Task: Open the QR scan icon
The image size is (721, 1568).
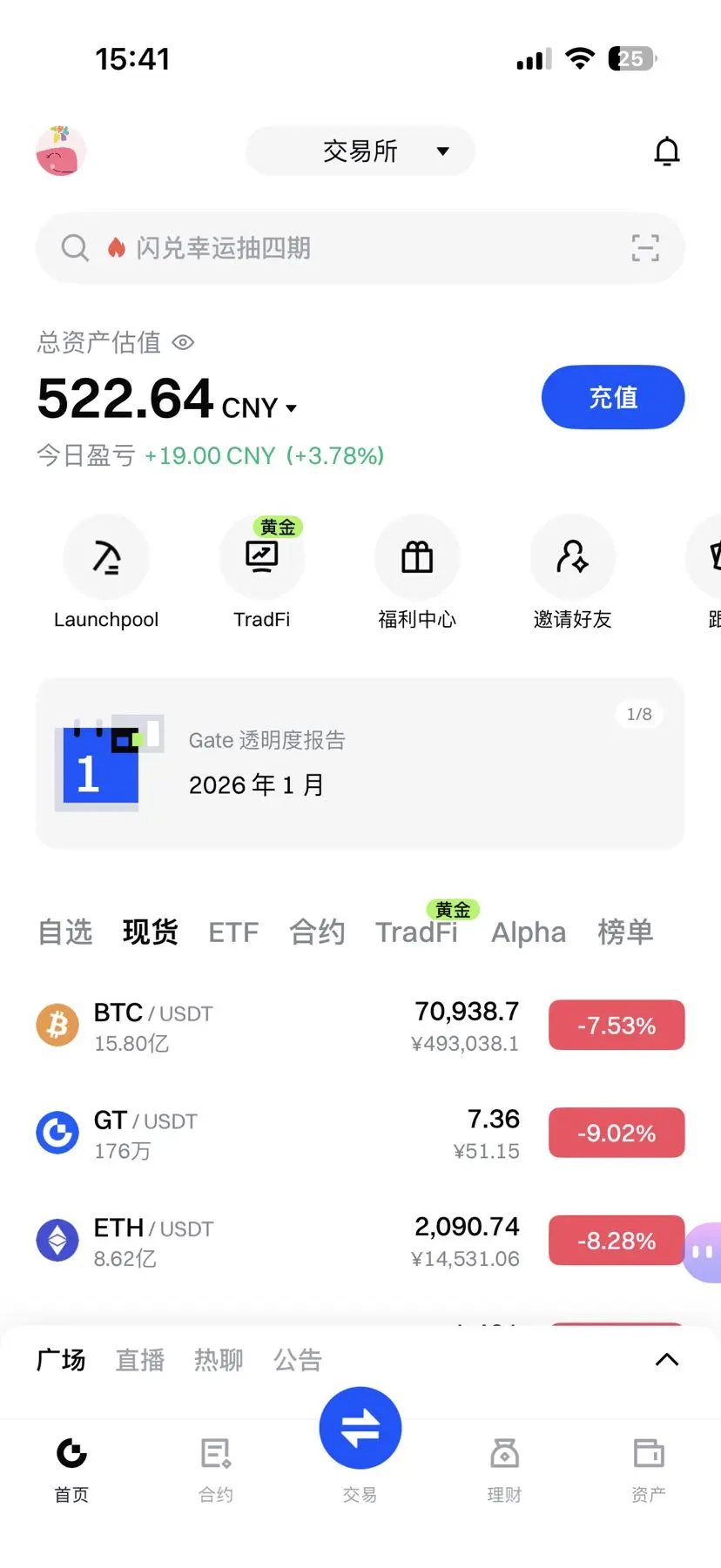Action: [x=644, y=248]
